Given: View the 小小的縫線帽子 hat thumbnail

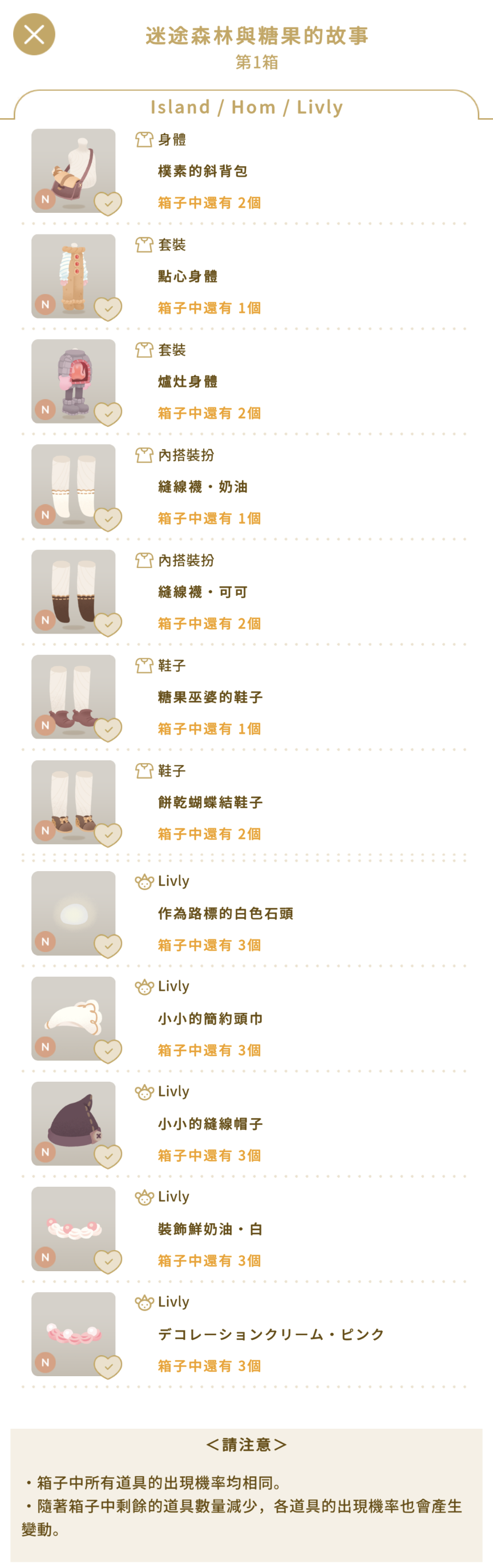Looking at the screenshot, I should coord(73,1123).
